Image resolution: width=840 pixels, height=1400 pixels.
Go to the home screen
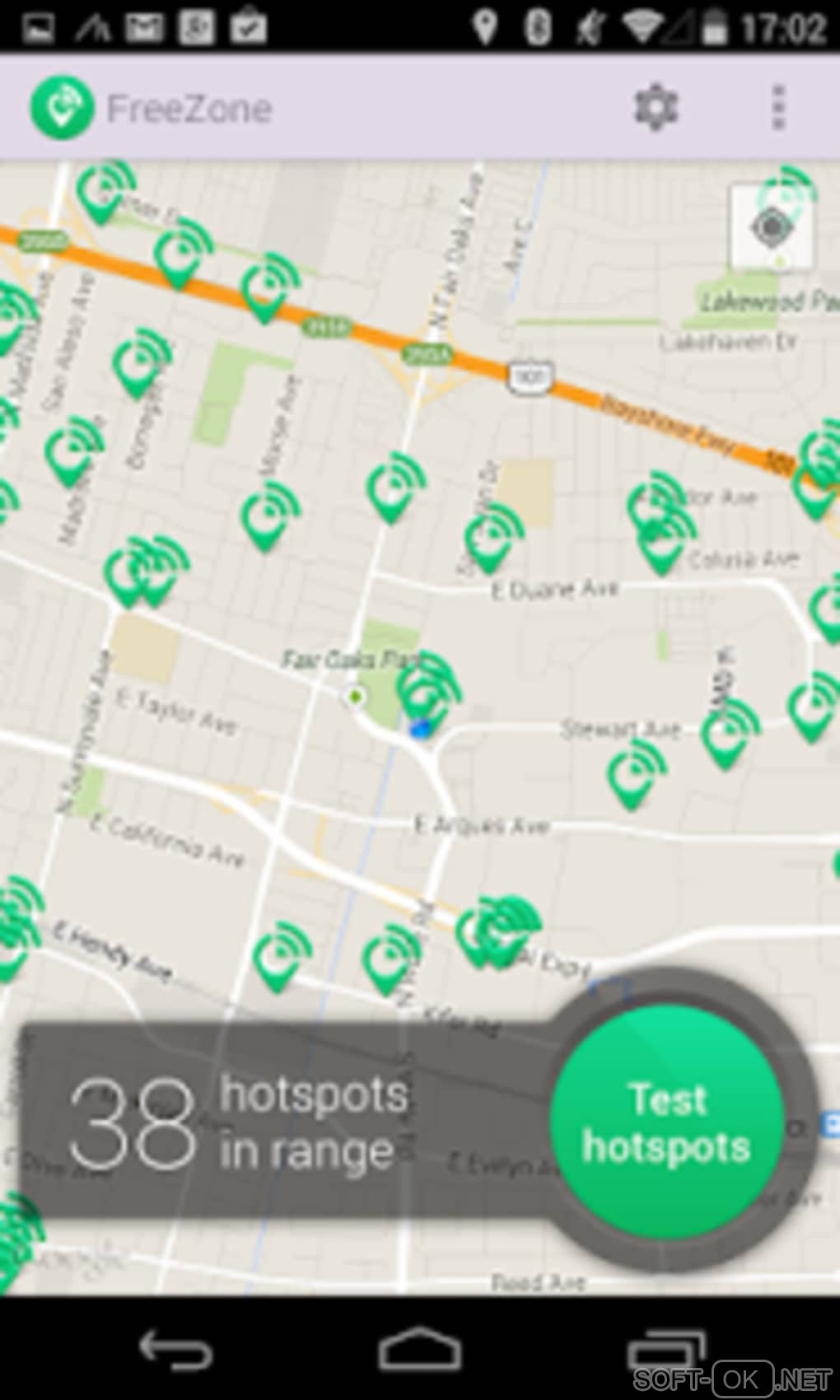click(x=419, y=1349)
